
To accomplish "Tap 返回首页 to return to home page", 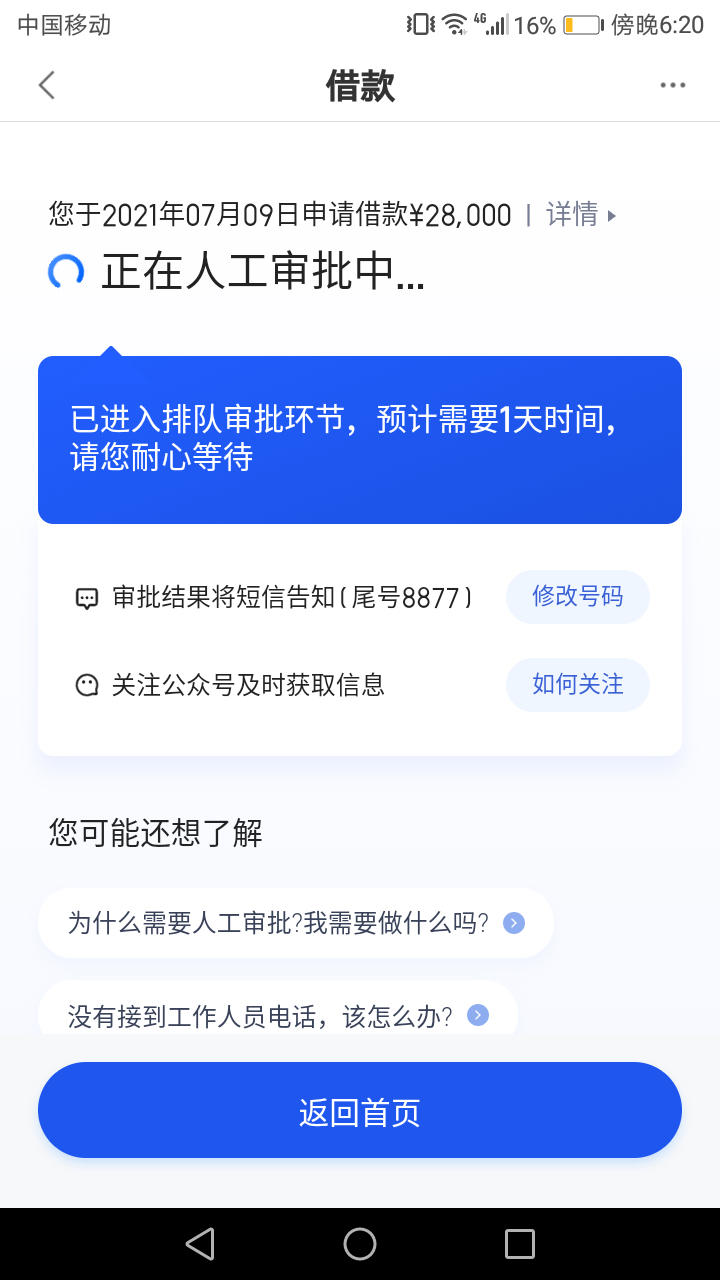I will point(360,1110).
